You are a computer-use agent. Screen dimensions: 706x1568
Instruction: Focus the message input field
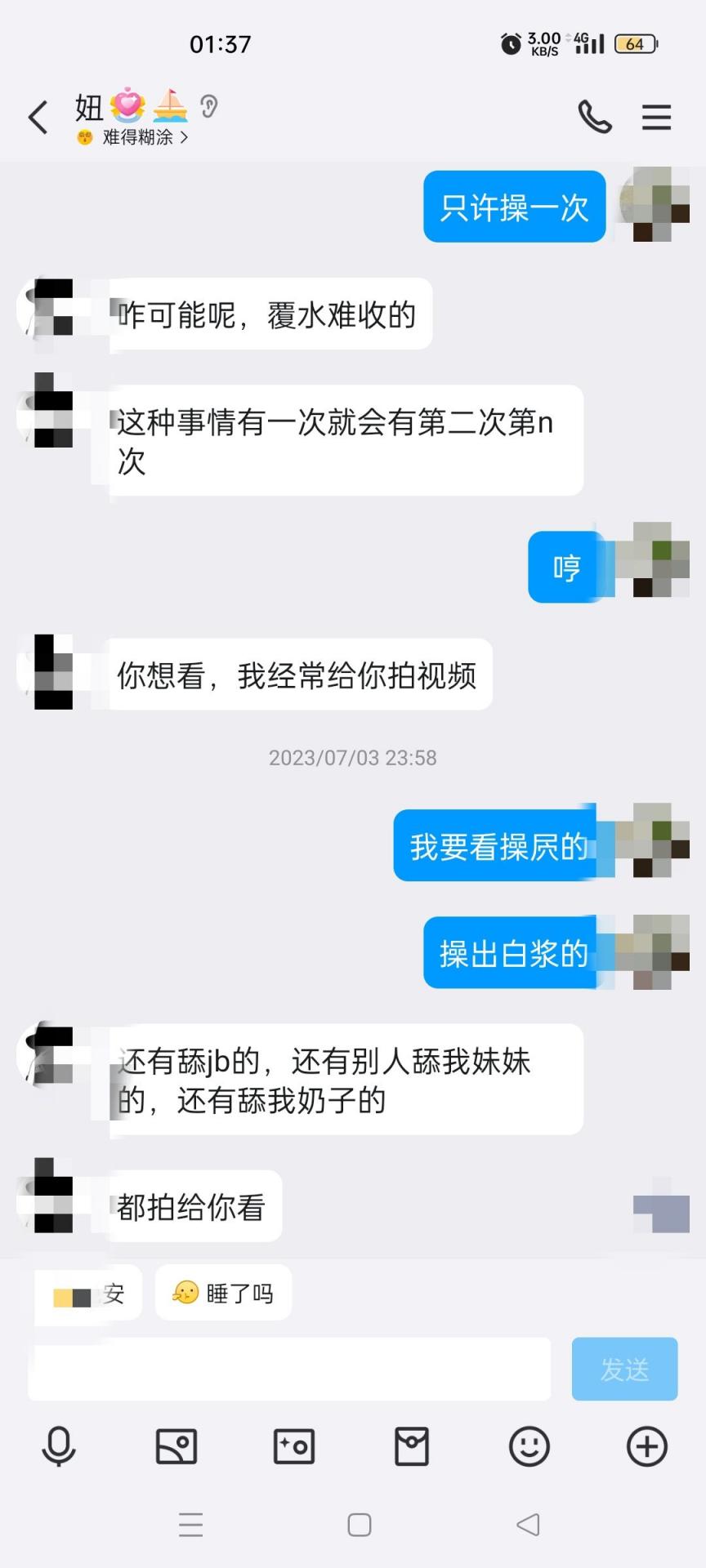[x=289, y=1369]
